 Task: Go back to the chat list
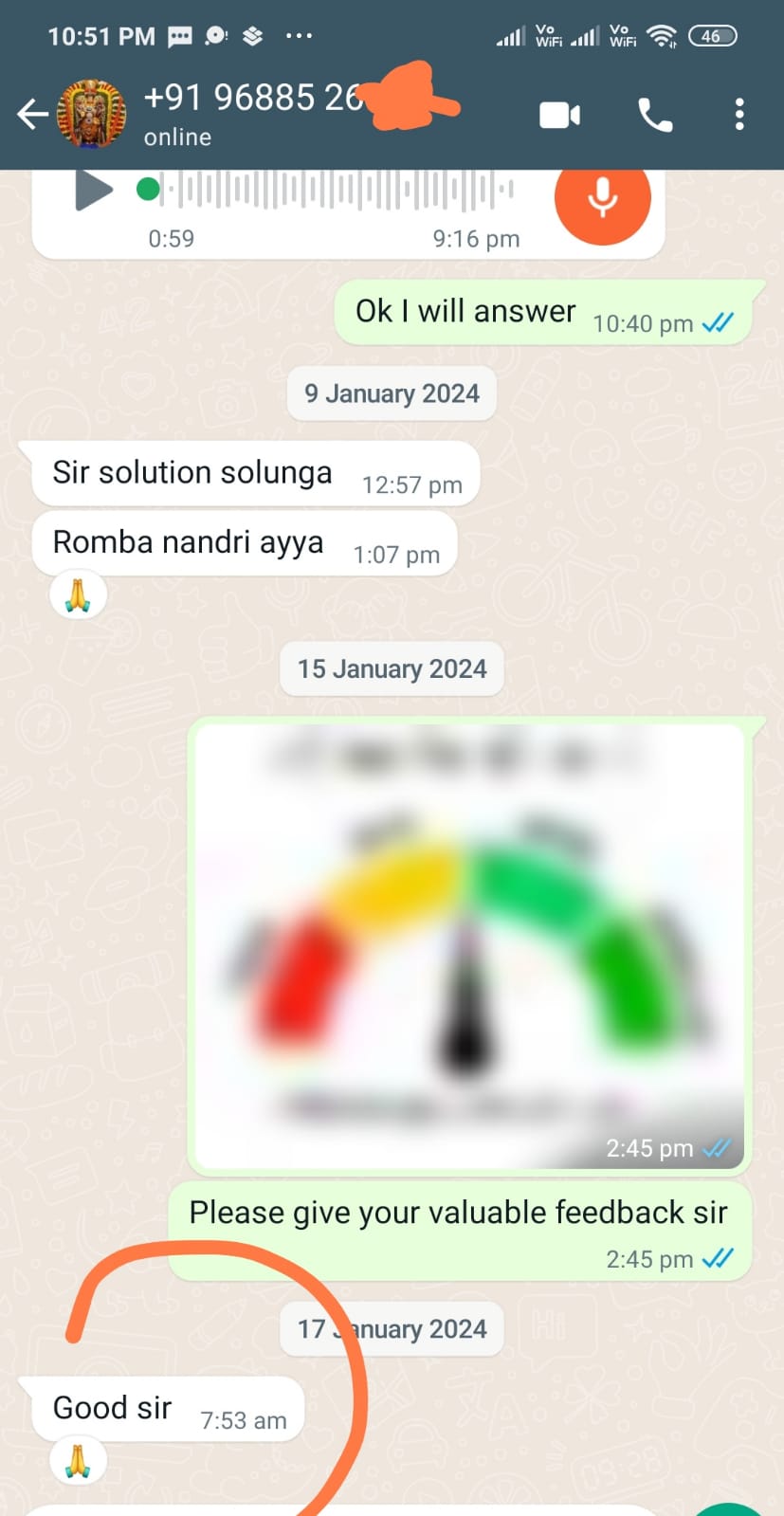(x=32, y=115)
